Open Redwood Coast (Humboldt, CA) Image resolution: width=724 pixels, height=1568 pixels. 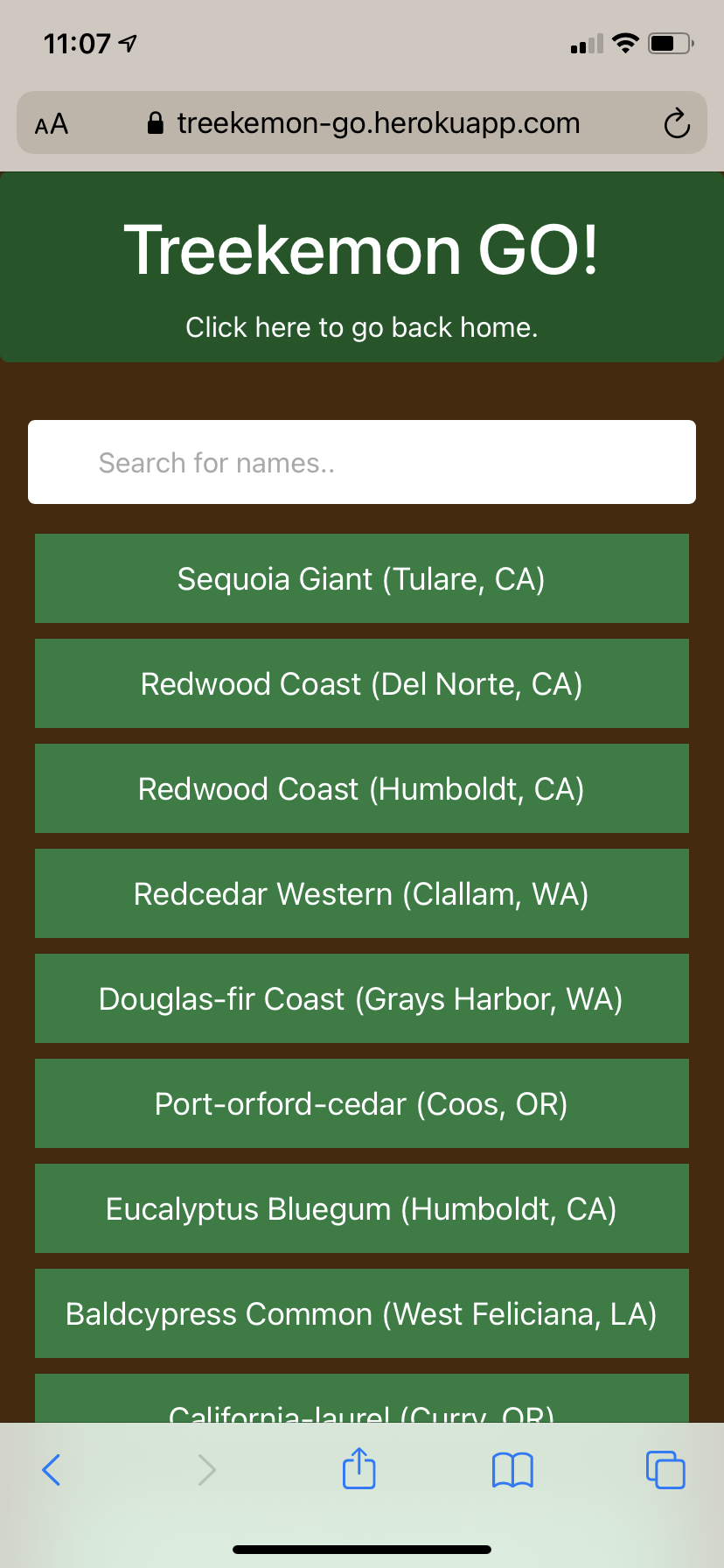point(362,788)
